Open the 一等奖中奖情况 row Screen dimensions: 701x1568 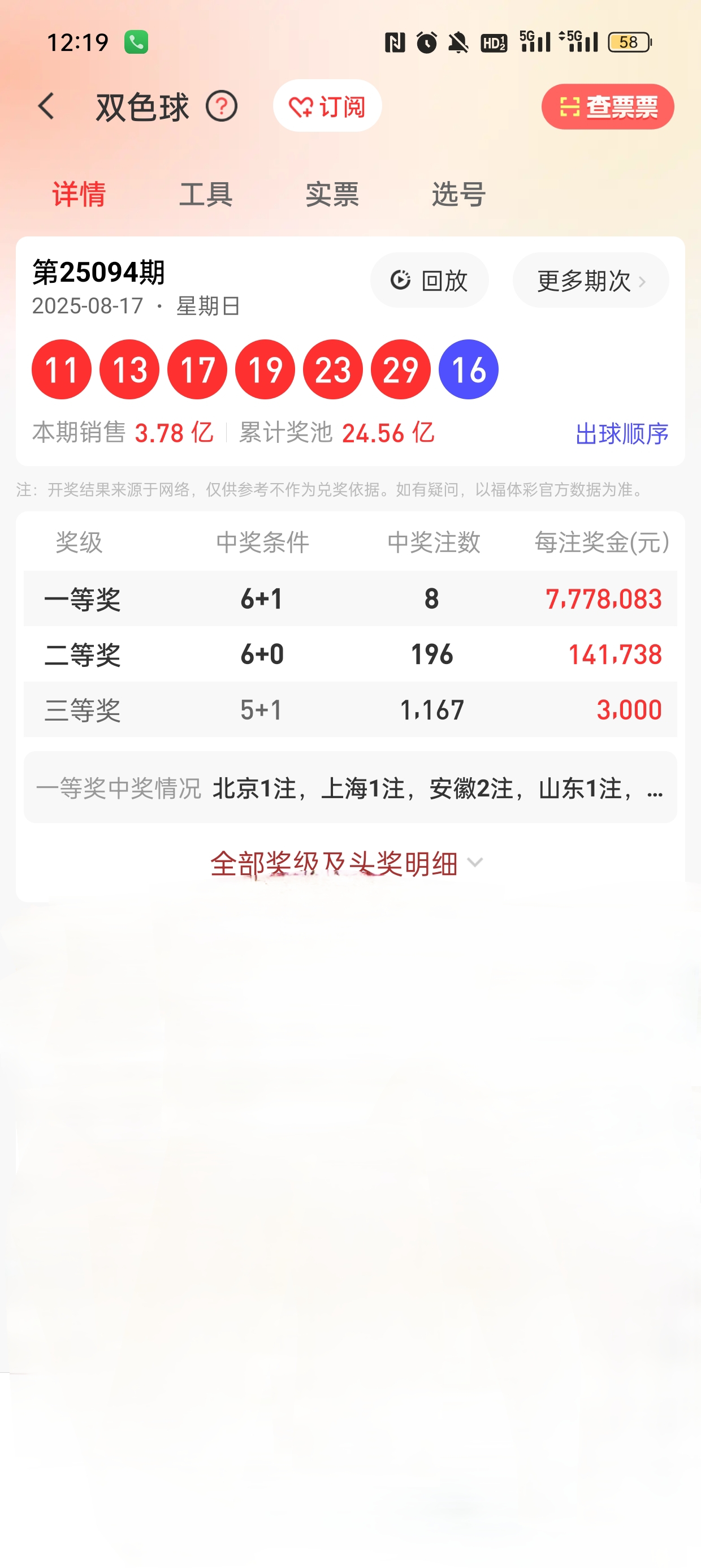(350, 789)
